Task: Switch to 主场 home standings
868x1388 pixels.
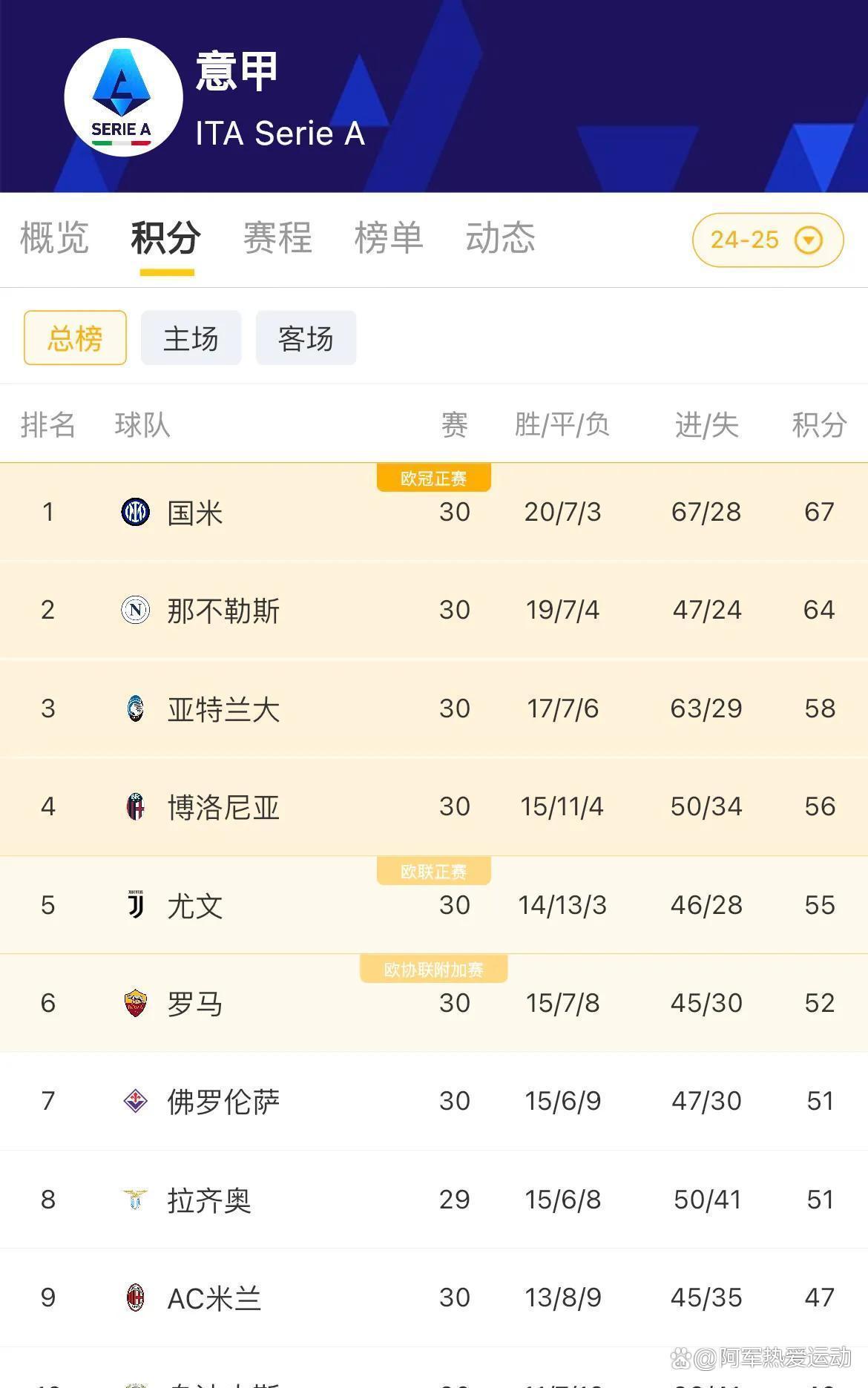Action: click(x=191, y=338)
